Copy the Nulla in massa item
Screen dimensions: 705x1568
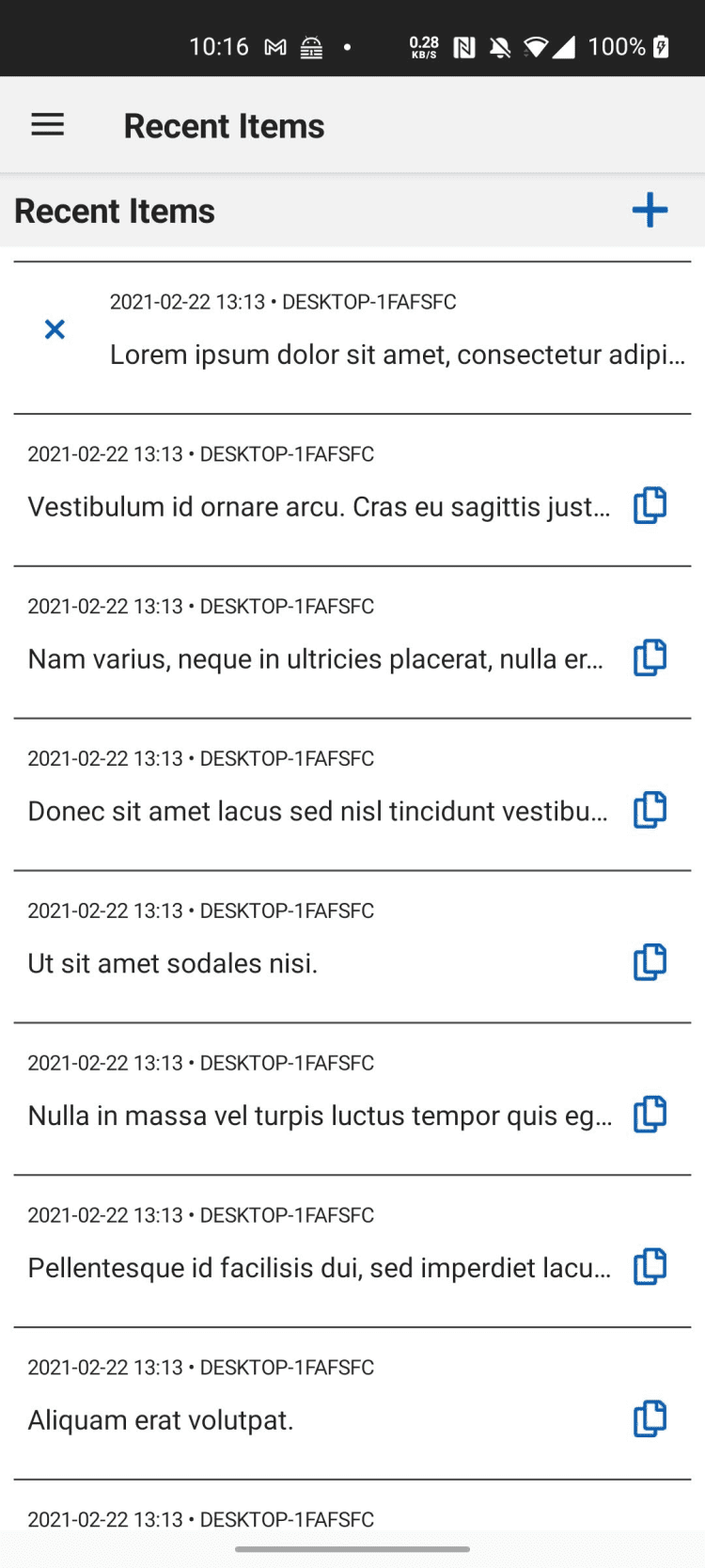point(650,1115)
